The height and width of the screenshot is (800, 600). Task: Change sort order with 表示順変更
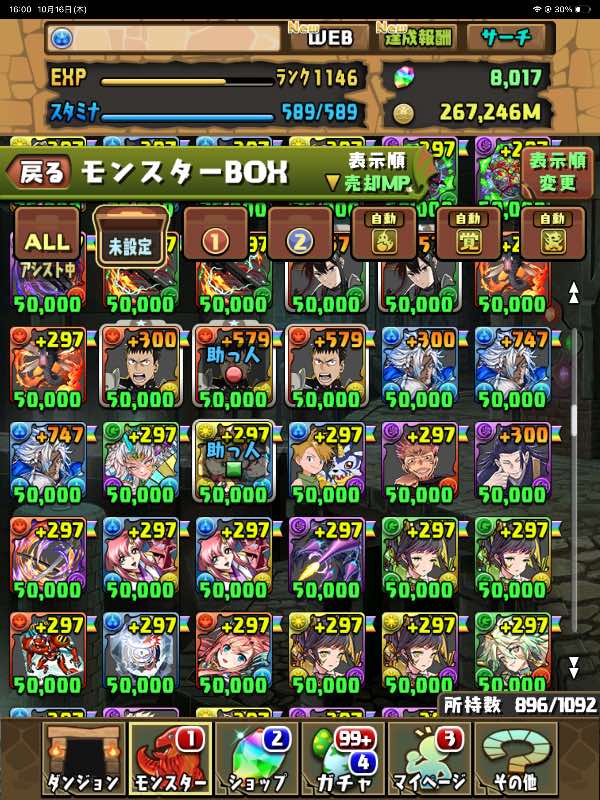click(x=557, y=173)
